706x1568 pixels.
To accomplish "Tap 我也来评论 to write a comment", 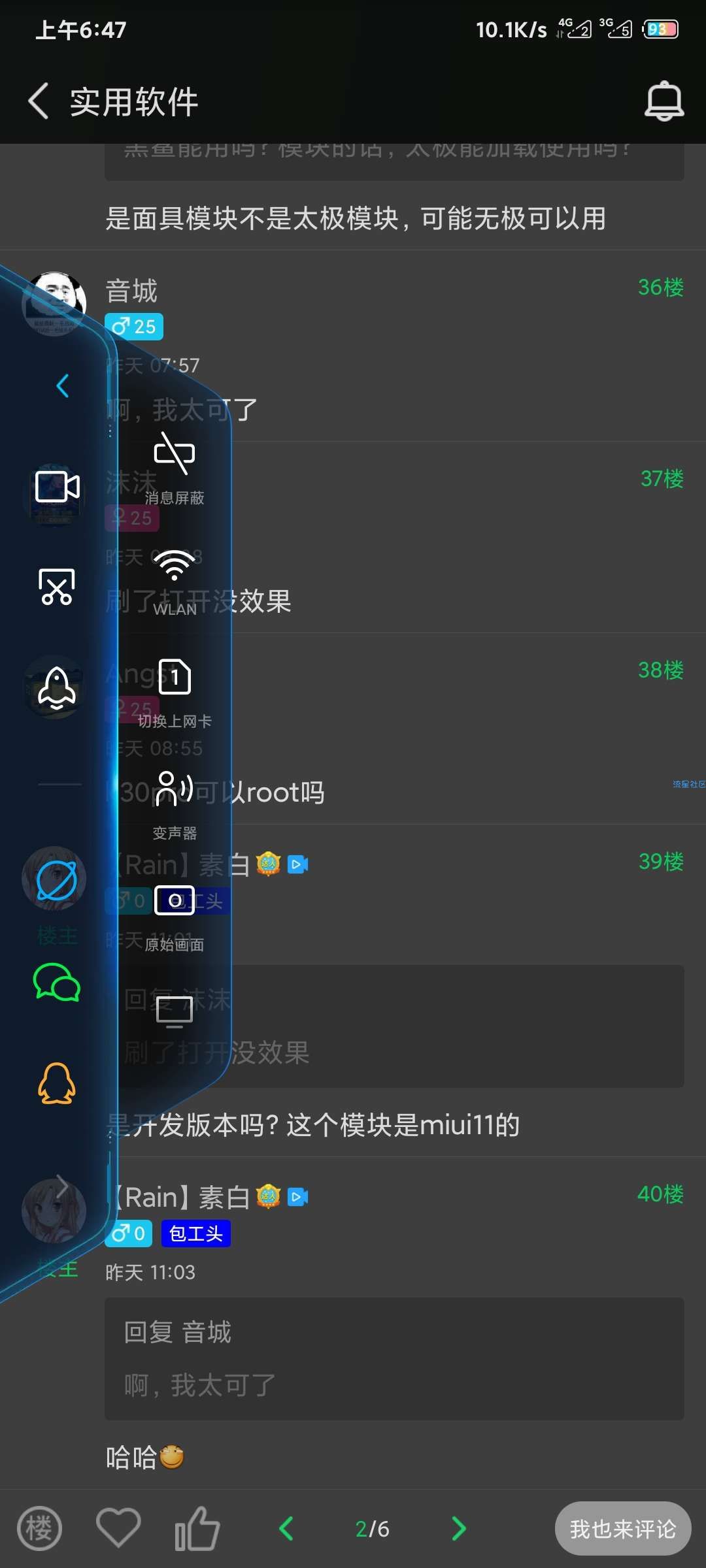I will 622,1529.
